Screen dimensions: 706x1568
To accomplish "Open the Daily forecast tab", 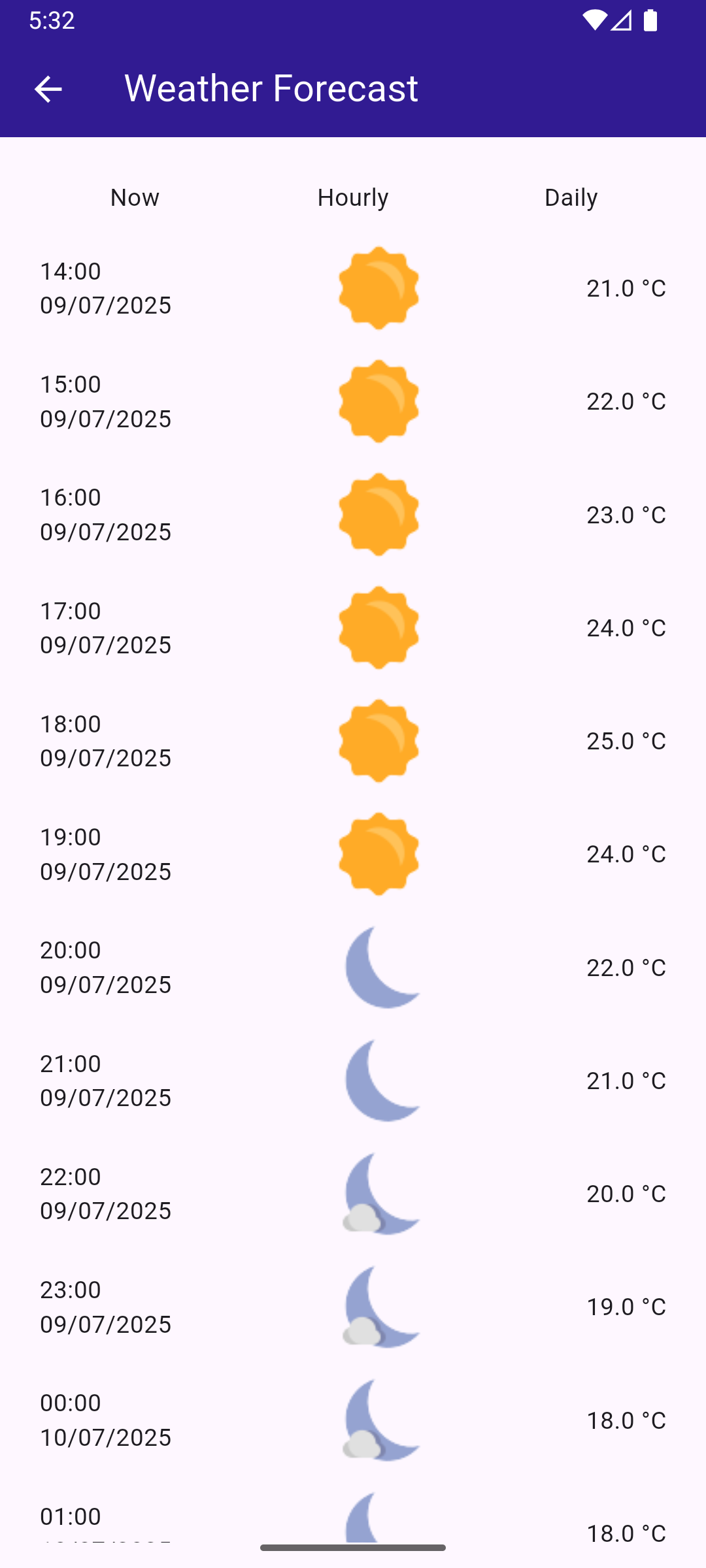I will coord(571,197).
